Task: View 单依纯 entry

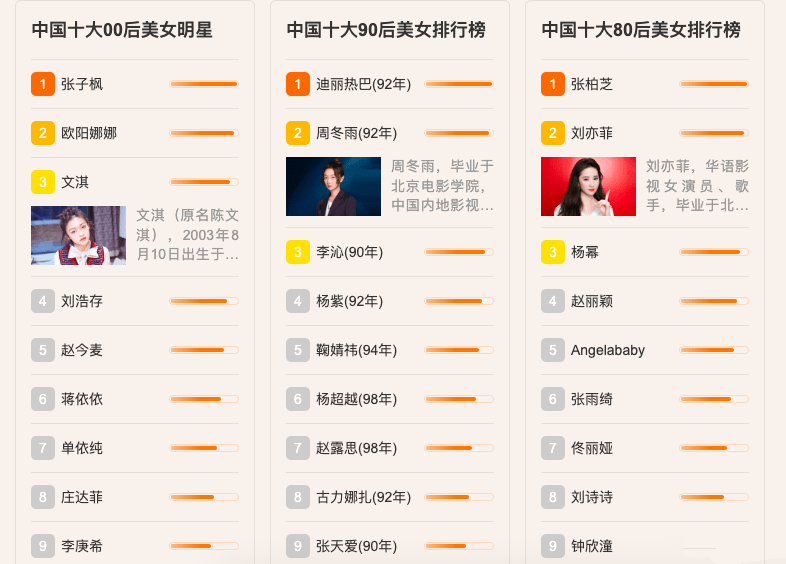Action: [82, 448]
